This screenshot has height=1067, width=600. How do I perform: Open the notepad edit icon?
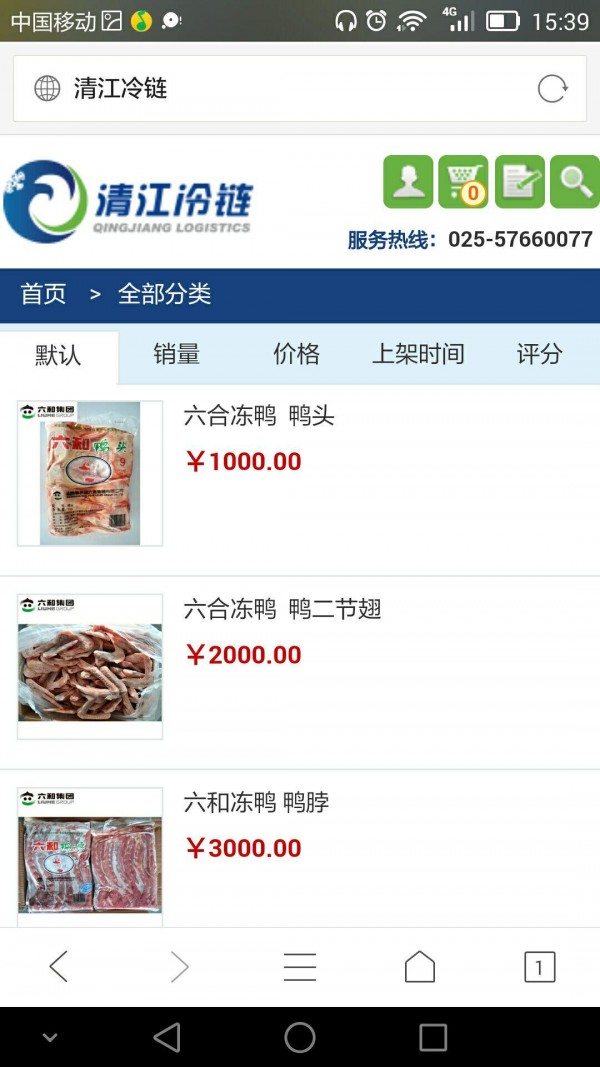pyautogui.click(x=520, y=182)
